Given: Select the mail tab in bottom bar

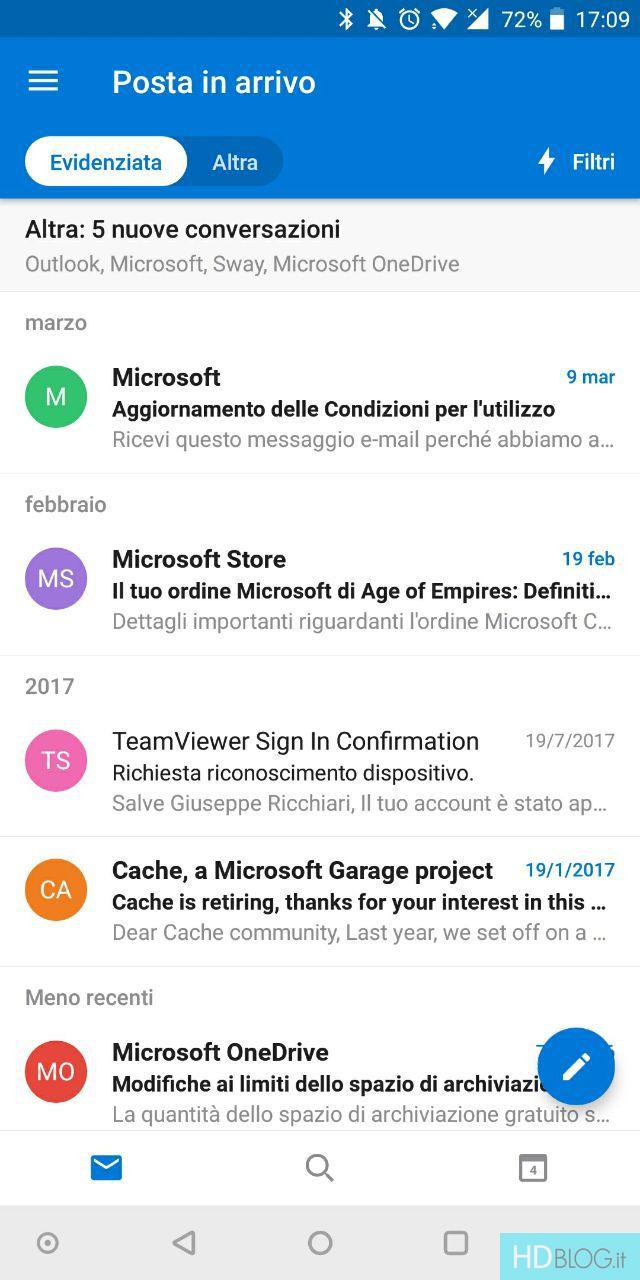Looking at the screenshot, I should (x=106, y=1167).
